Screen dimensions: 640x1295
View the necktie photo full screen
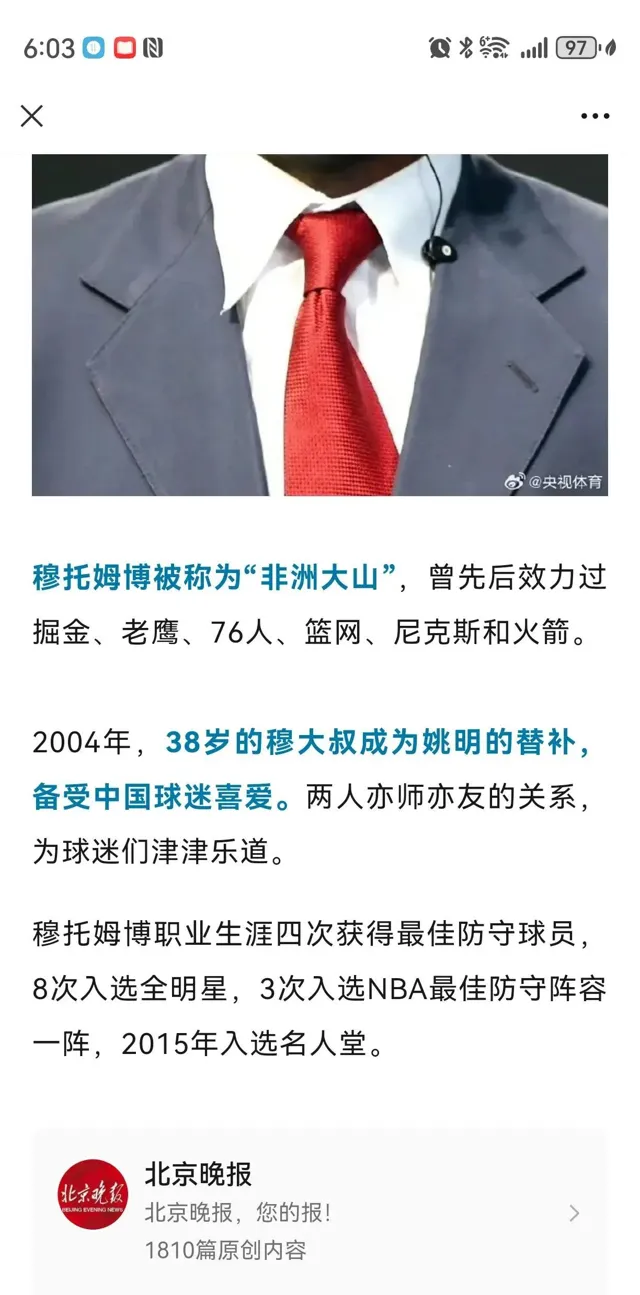point(320,325)
